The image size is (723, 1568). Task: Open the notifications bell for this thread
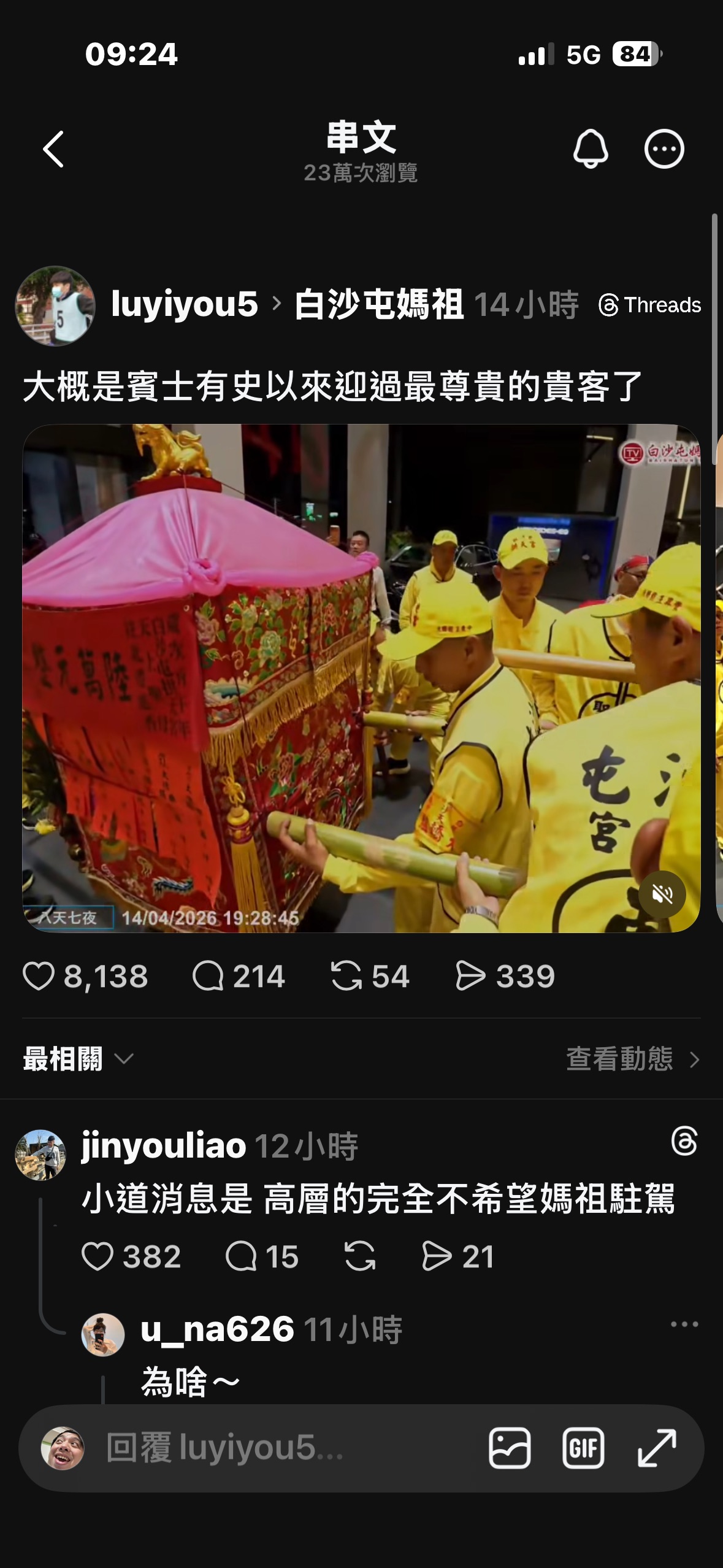coord(590,149)
